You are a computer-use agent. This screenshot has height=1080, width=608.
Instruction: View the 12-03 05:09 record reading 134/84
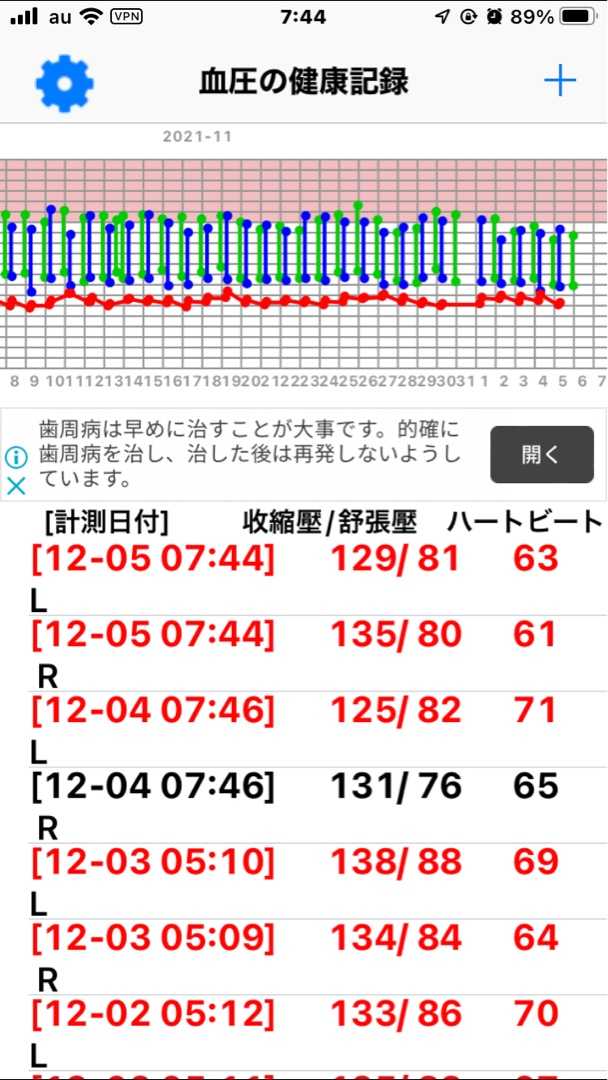click(x=304, y=957)
